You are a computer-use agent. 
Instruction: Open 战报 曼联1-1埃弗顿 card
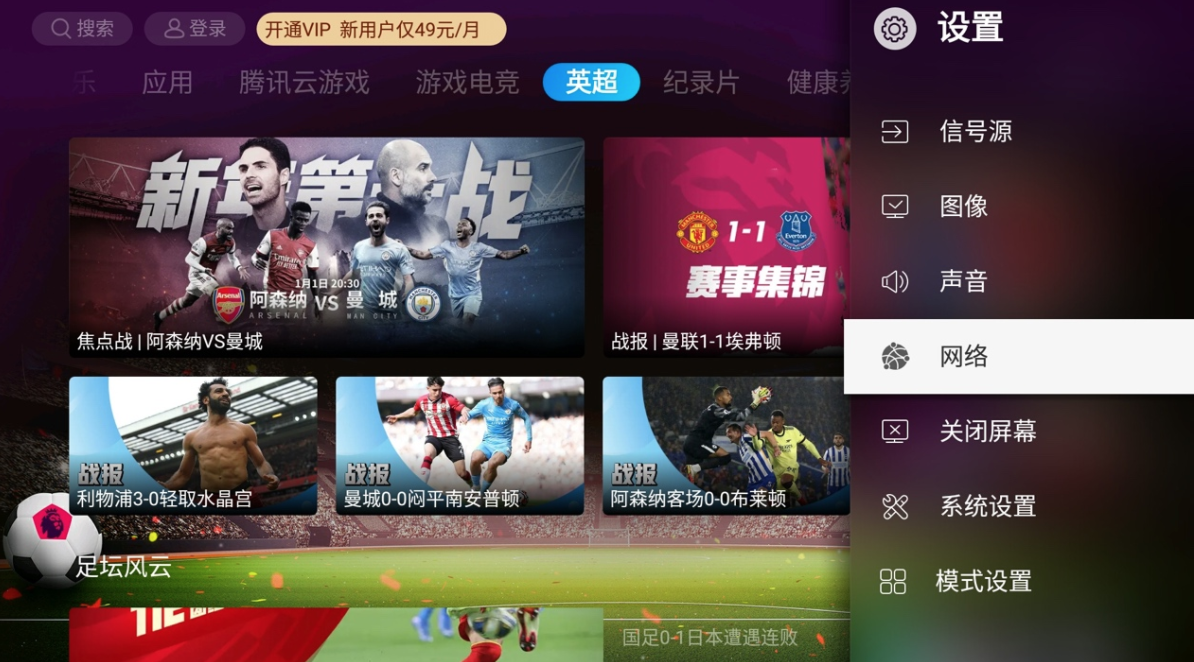pyautogui.click(x=726, y=247)
